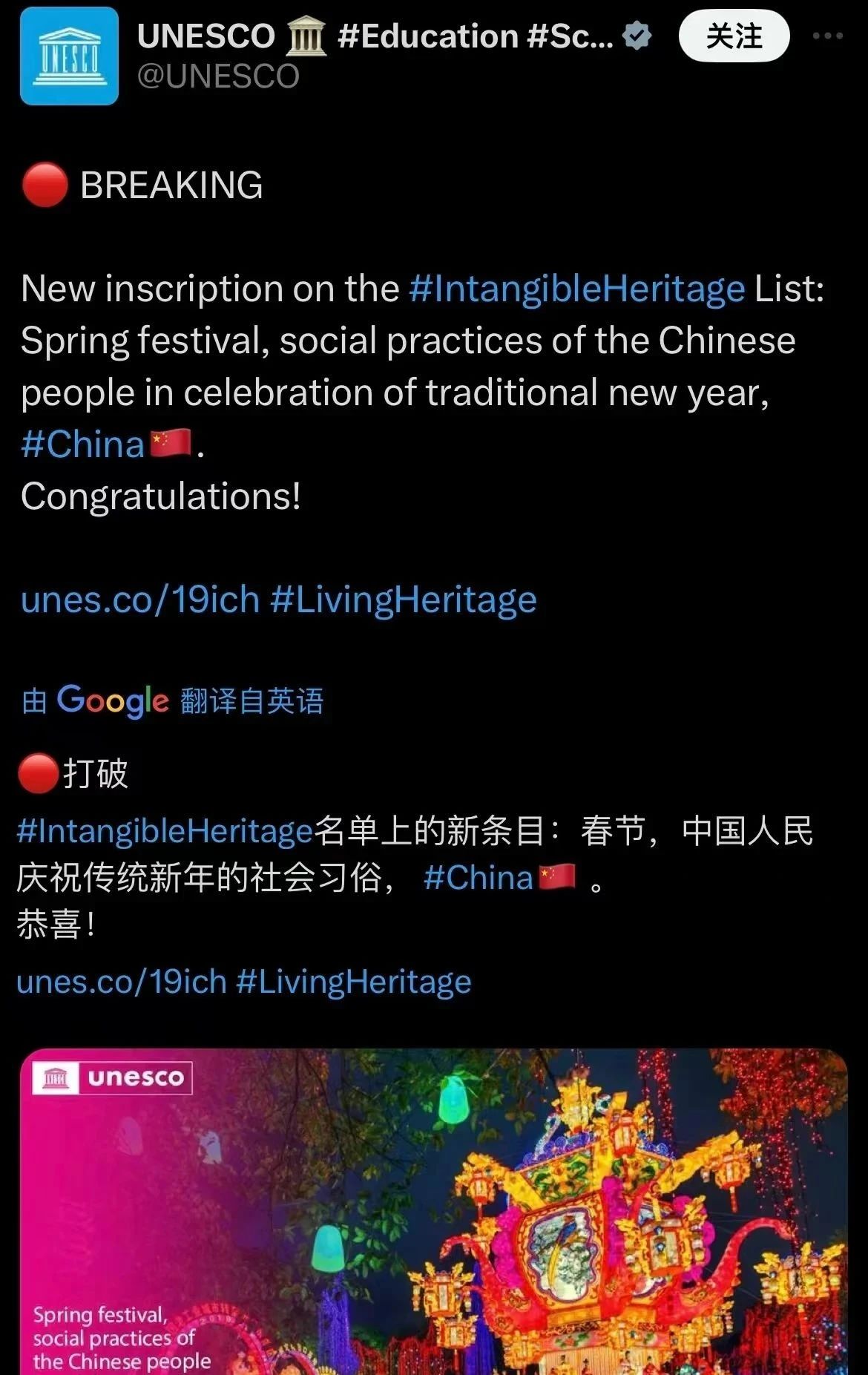868x1375 pixels.
Task: Open #LivingHeritage hashtag in the original post
Action: click(x=403, y=600)
